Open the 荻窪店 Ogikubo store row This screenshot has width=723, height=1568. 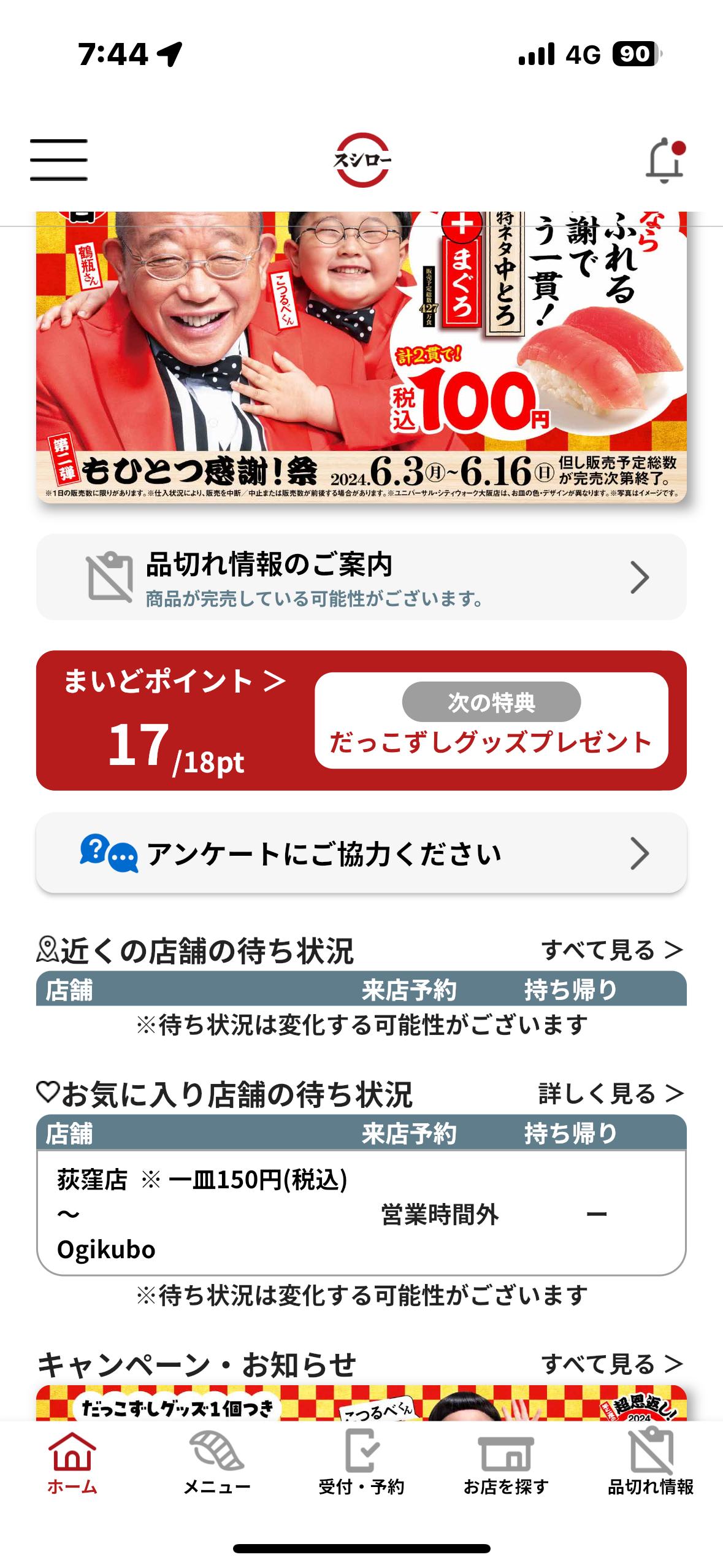pyautogui.click(x=361, y=1213)
